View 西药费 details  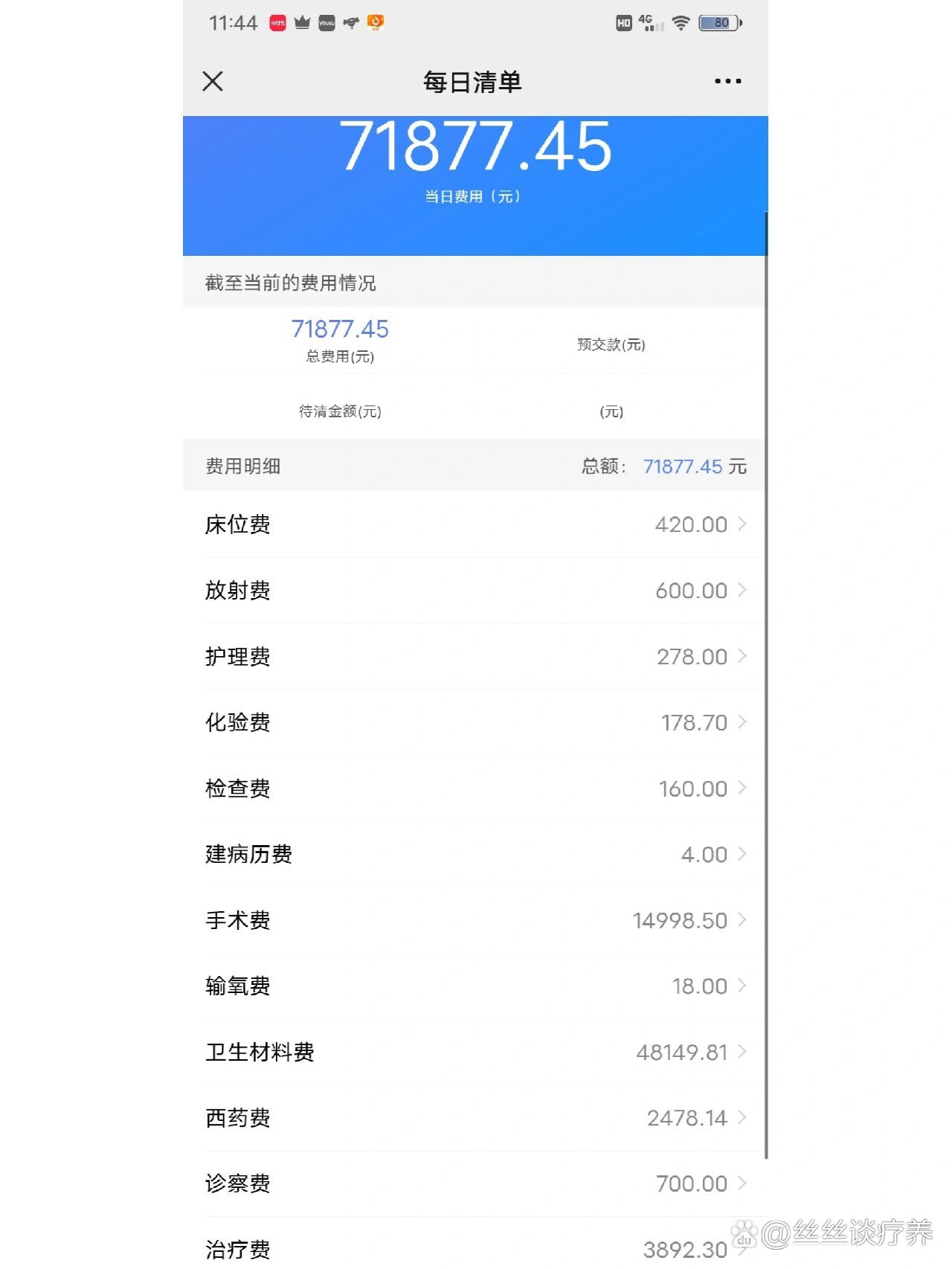pyautogui.click(x=475, y=1118)
